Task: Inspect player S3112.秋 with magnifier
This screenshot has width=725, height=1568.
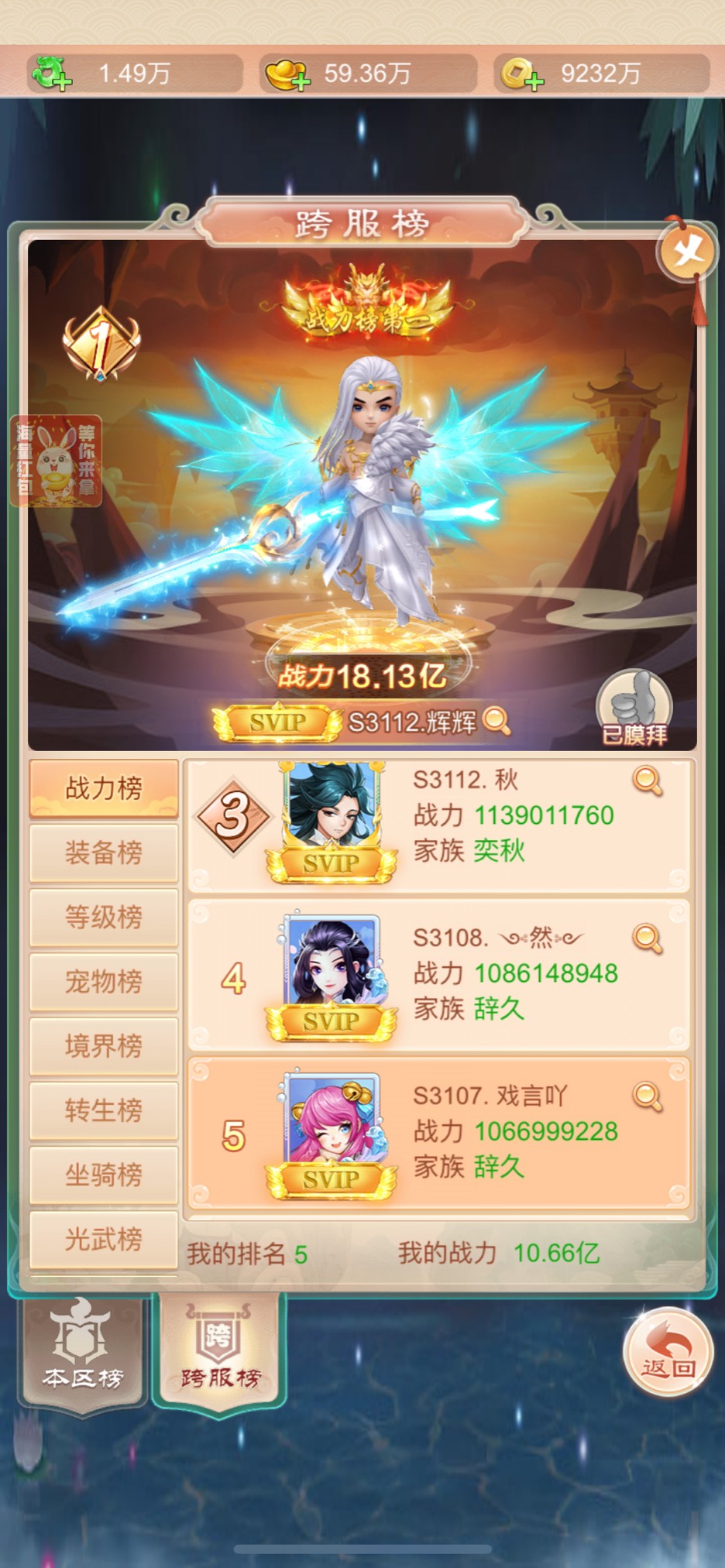Action: [x=648, y=781]
